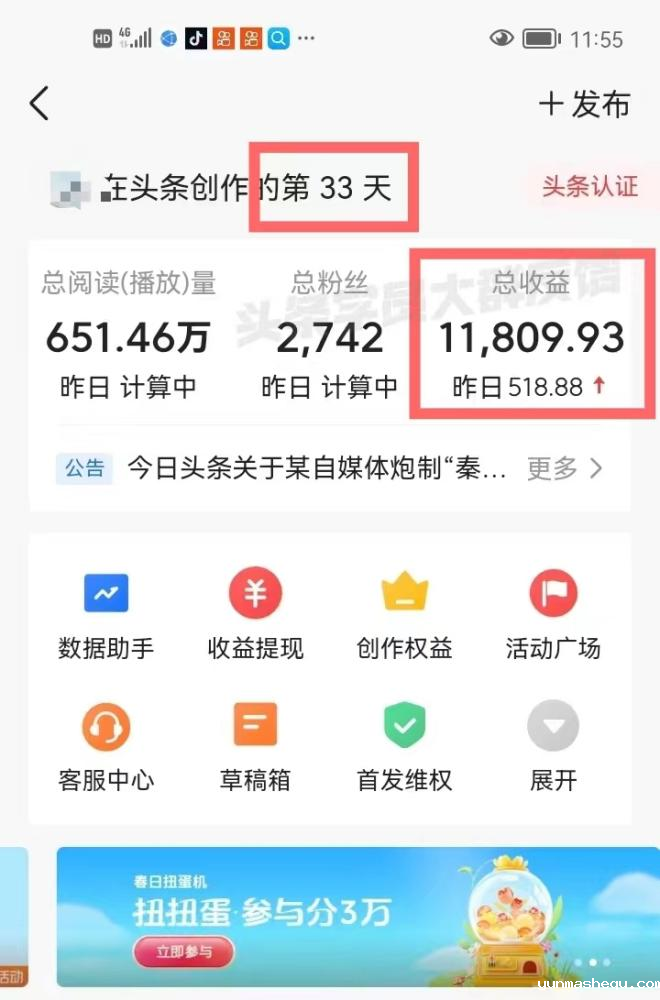Open 客服中心 customer service
The height and width of the screenshot is (1000, 660).
coord(106,747)
